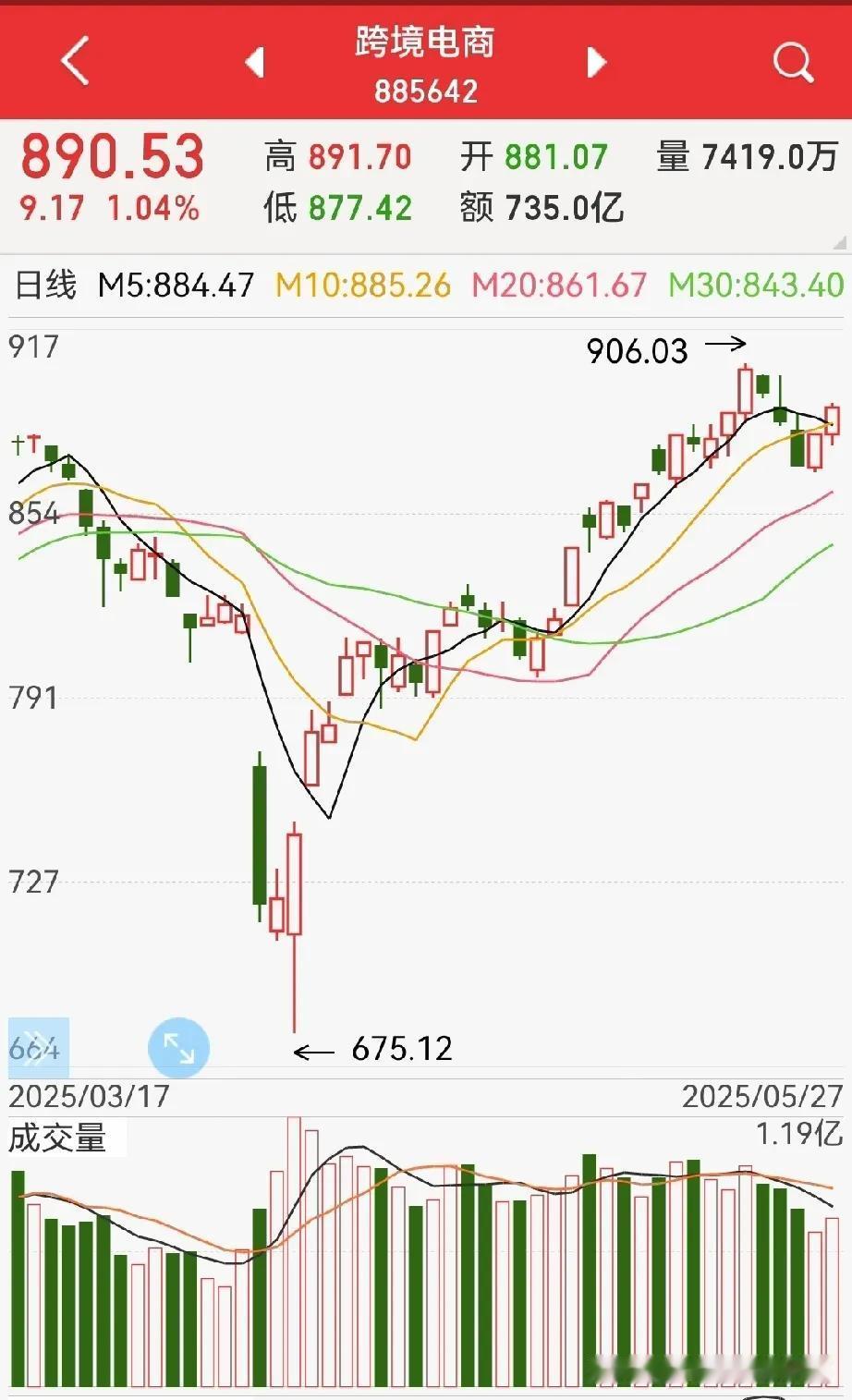The width and height of the screenshot is (852, 1400).
Task: Open the search magnifier
Action: [x=793, y=62]
